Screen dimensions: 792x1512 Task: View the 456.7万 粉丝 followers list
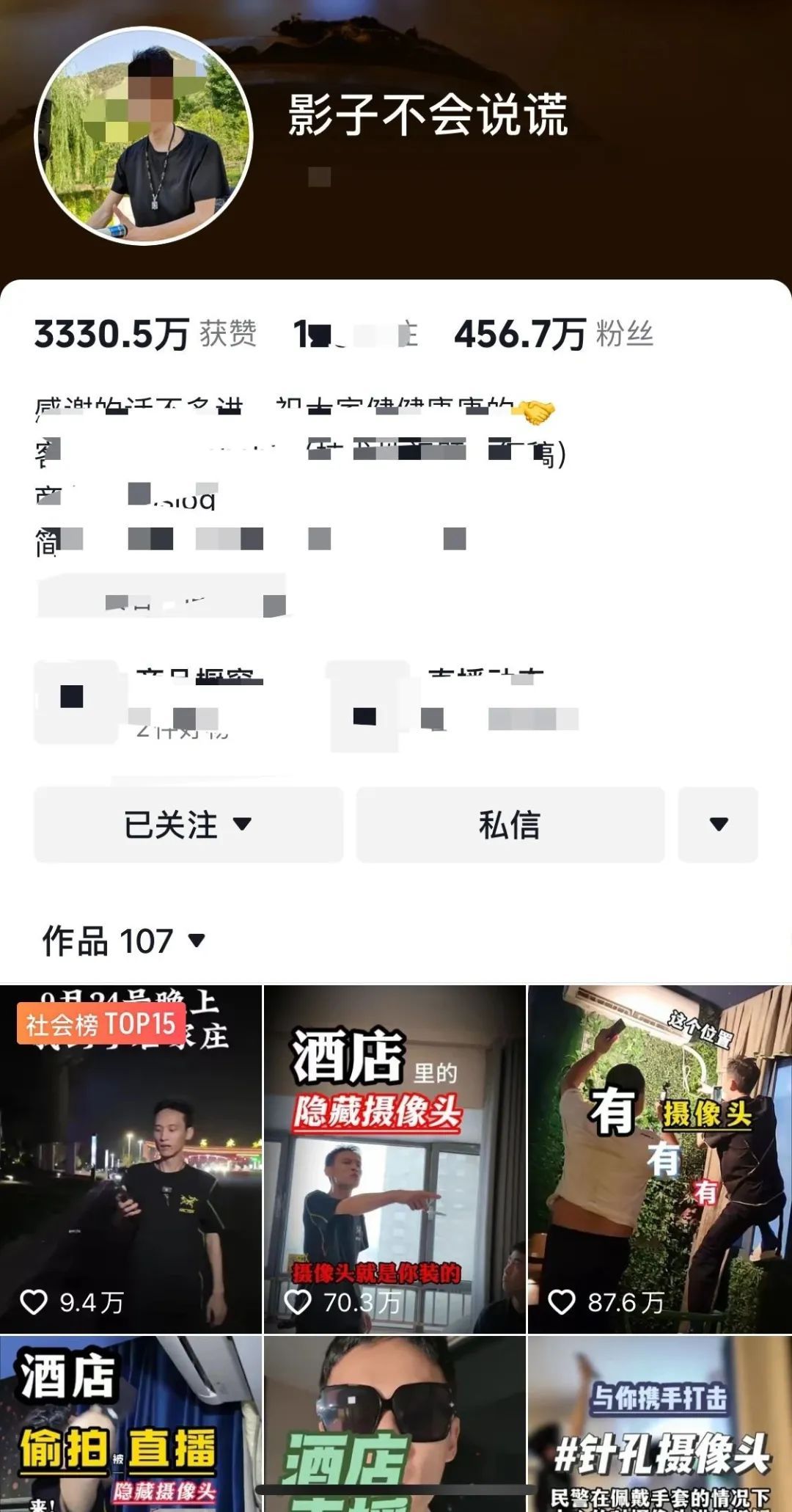coord(554,335)
